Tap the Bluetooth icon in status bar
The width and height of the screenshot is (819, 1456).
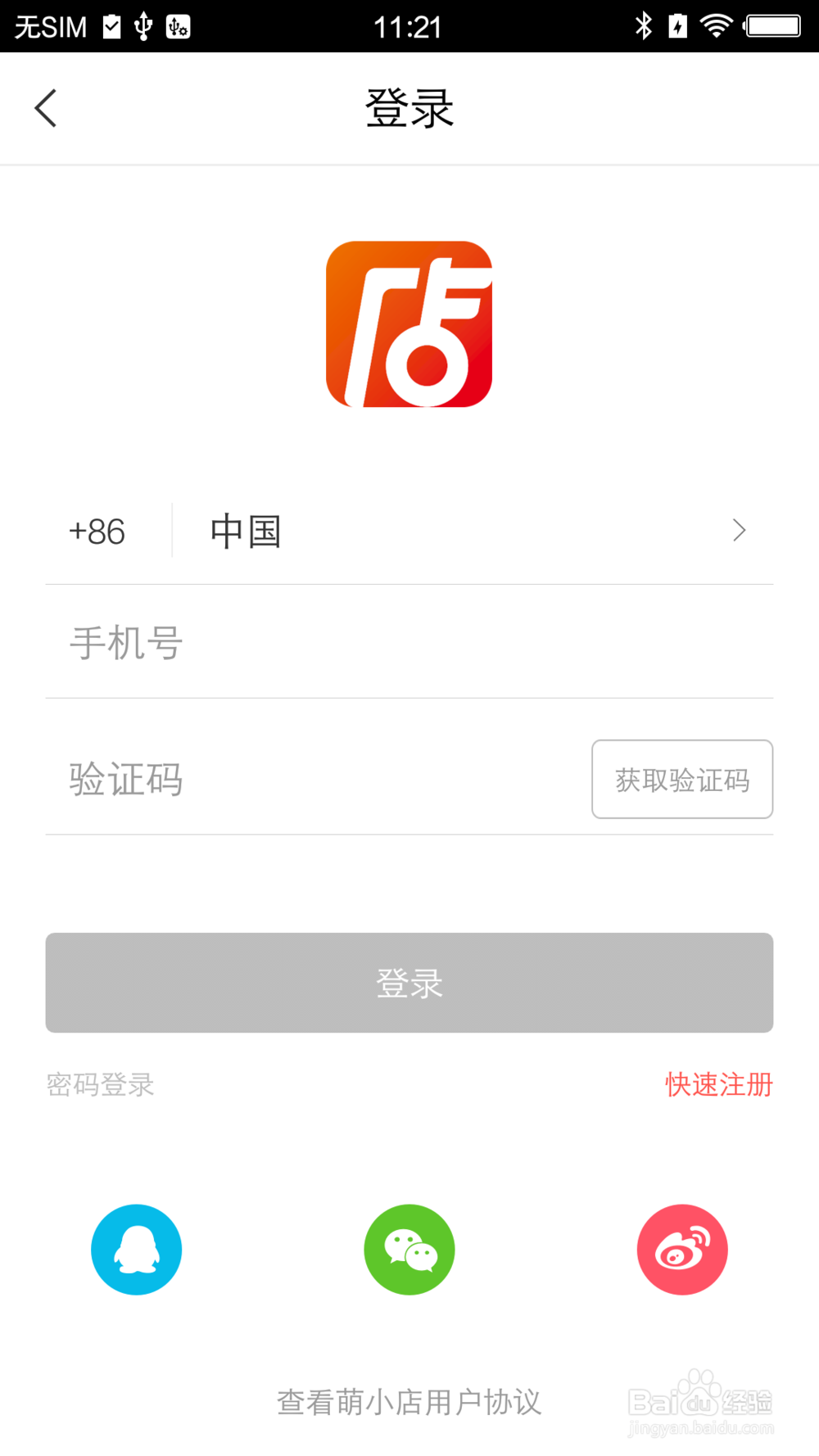coord(644,26)
